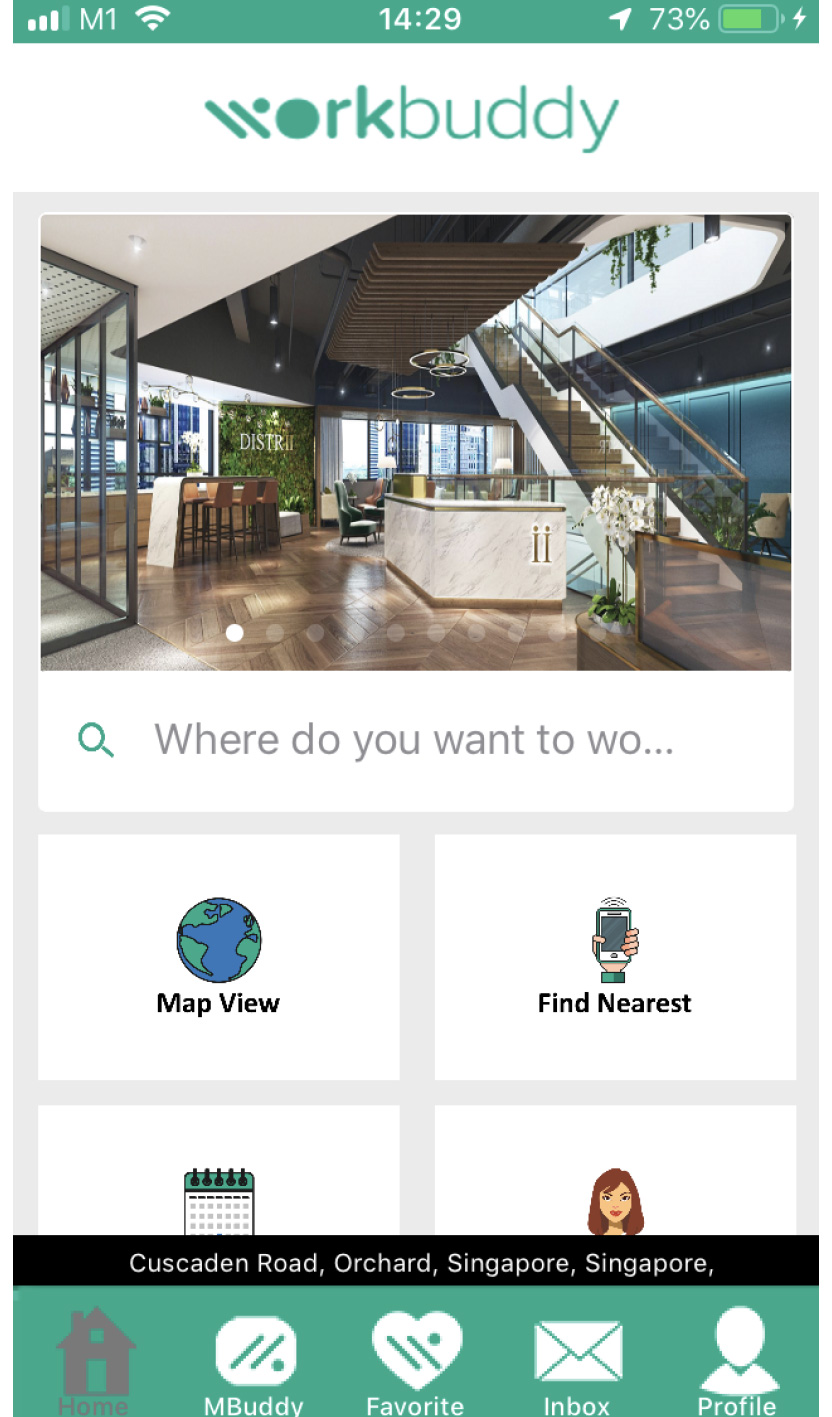Viewport: 832px width, 1417px height.
Task: Switch to the Home tab
Action: (94, 1361)
